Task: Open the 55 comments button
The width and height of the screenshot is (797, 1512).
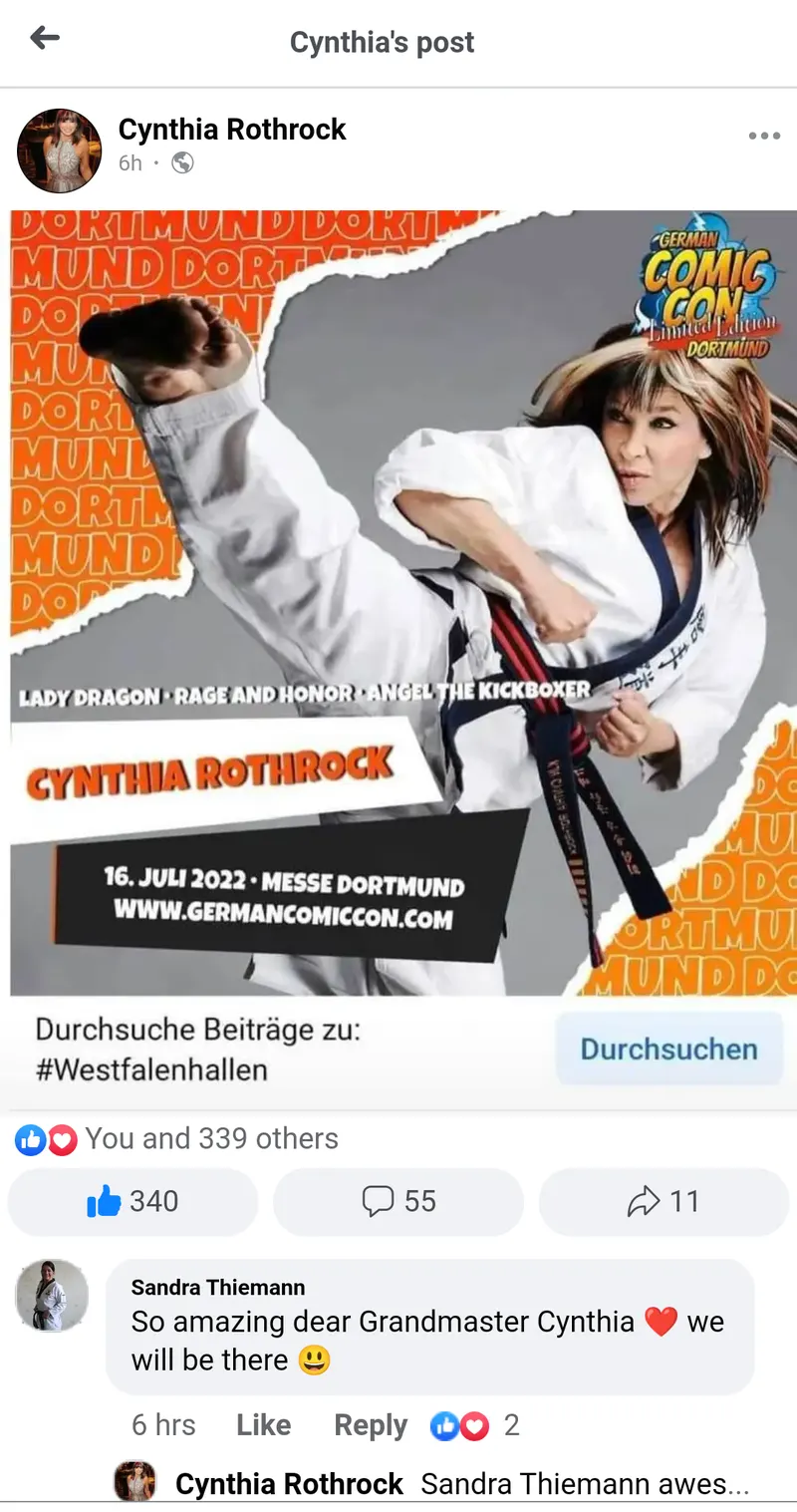Action: 398,1202
